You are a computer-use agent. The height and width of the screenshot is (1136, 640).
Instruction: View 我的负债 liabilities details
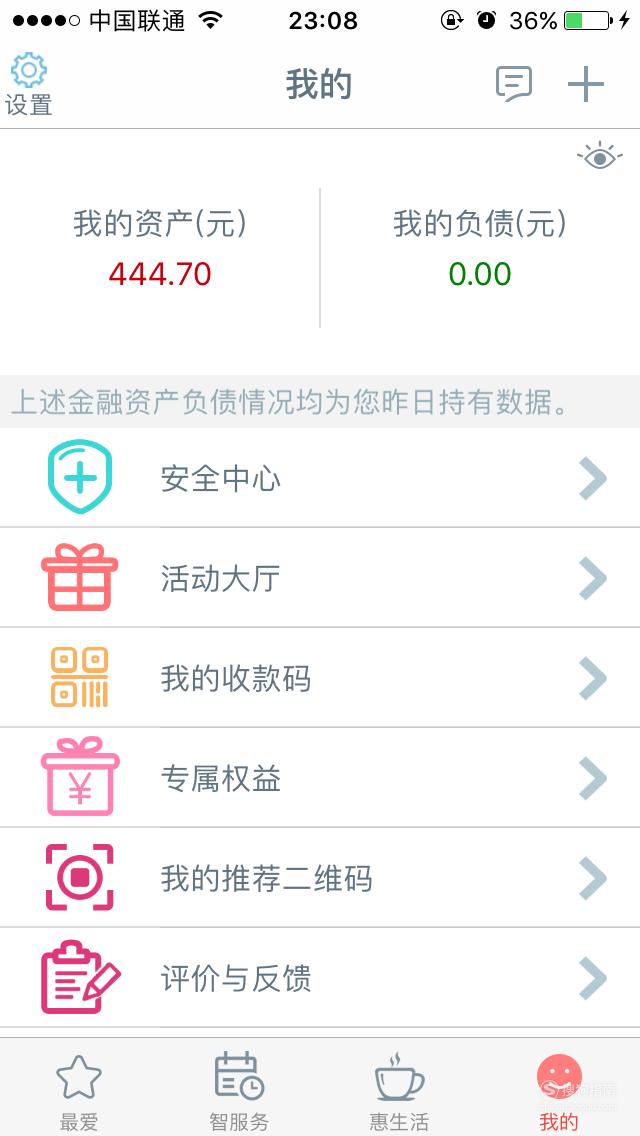[x=480, y=248]
